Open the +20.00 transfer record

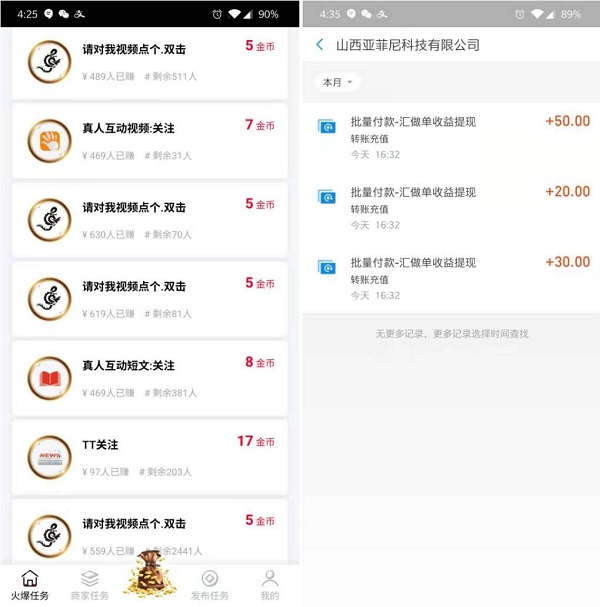click(450, 208)
